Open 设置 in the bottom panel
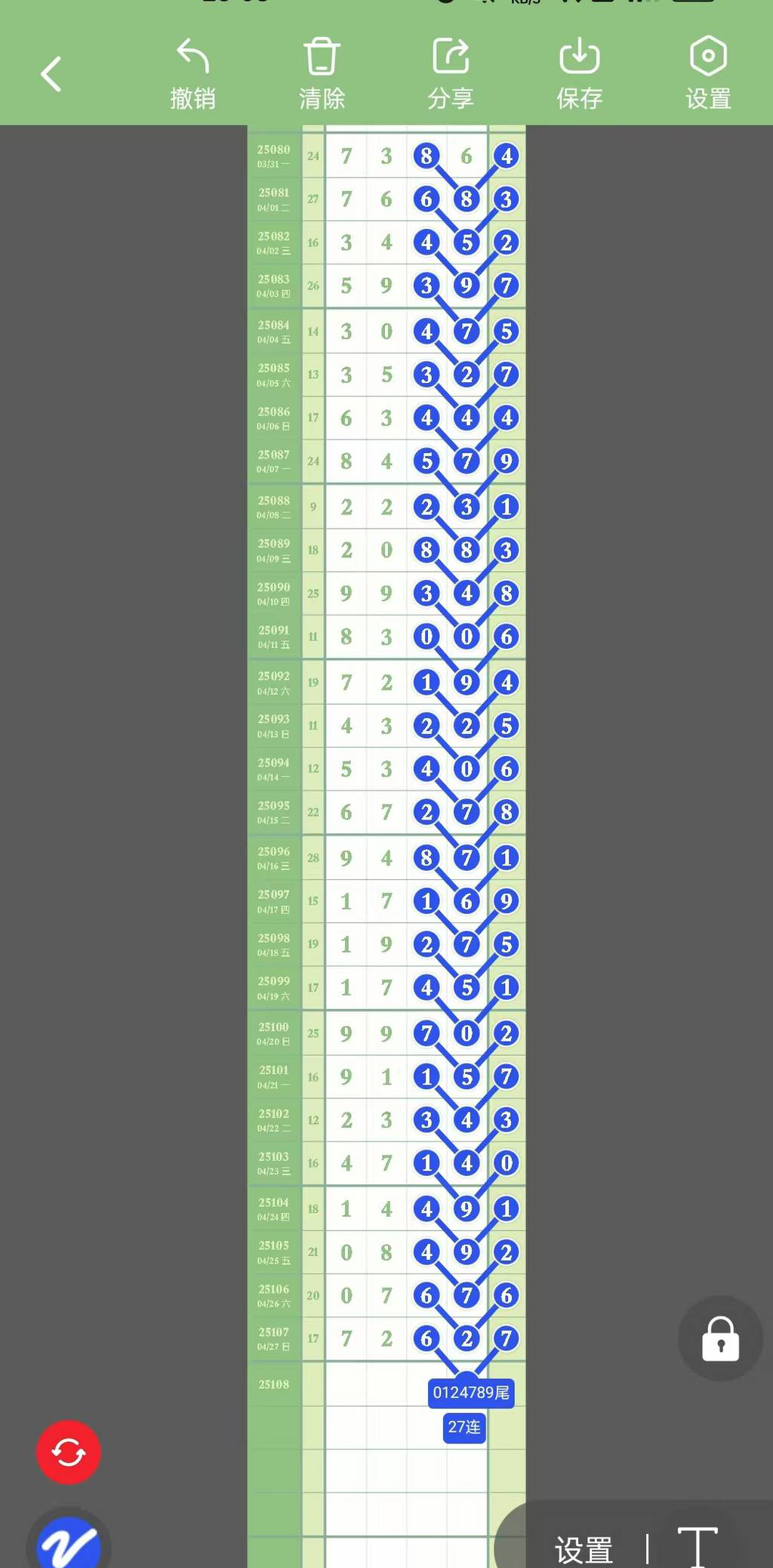 point(584,1550)
